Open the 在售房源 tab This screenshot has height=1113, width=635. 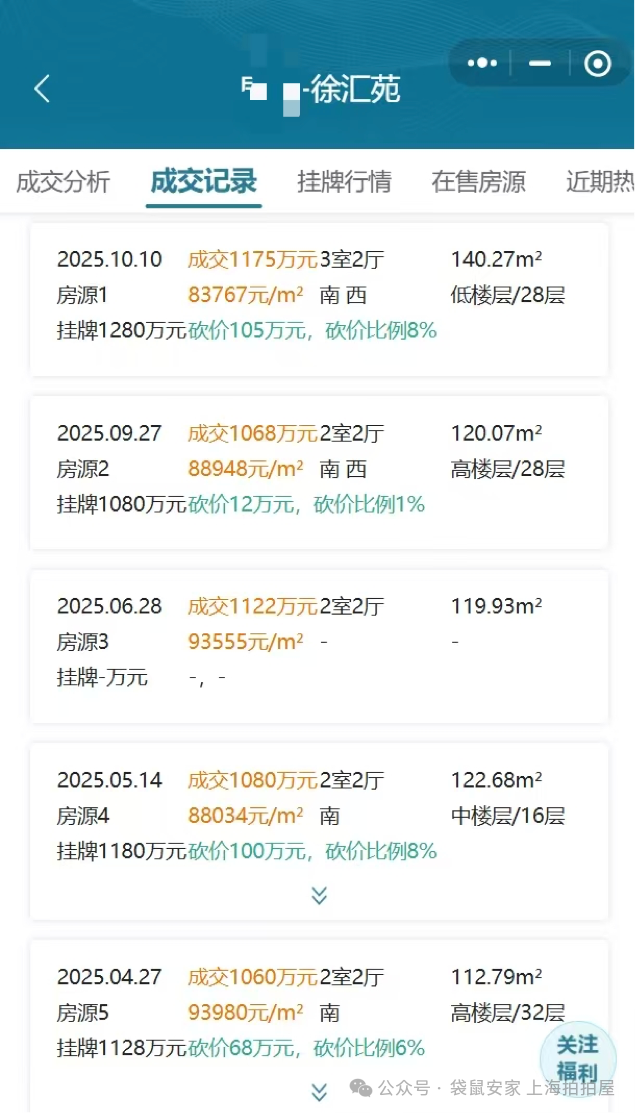pos(478,182)
